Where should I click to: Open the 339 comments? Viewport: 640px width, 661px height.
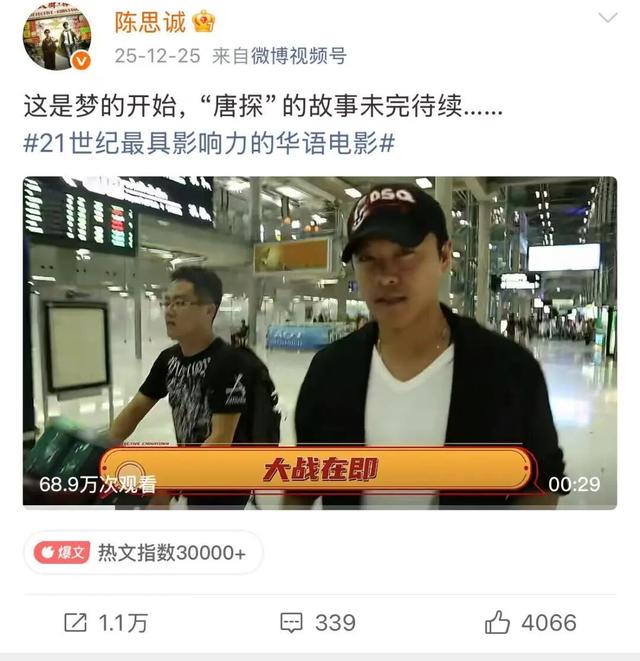318,622
